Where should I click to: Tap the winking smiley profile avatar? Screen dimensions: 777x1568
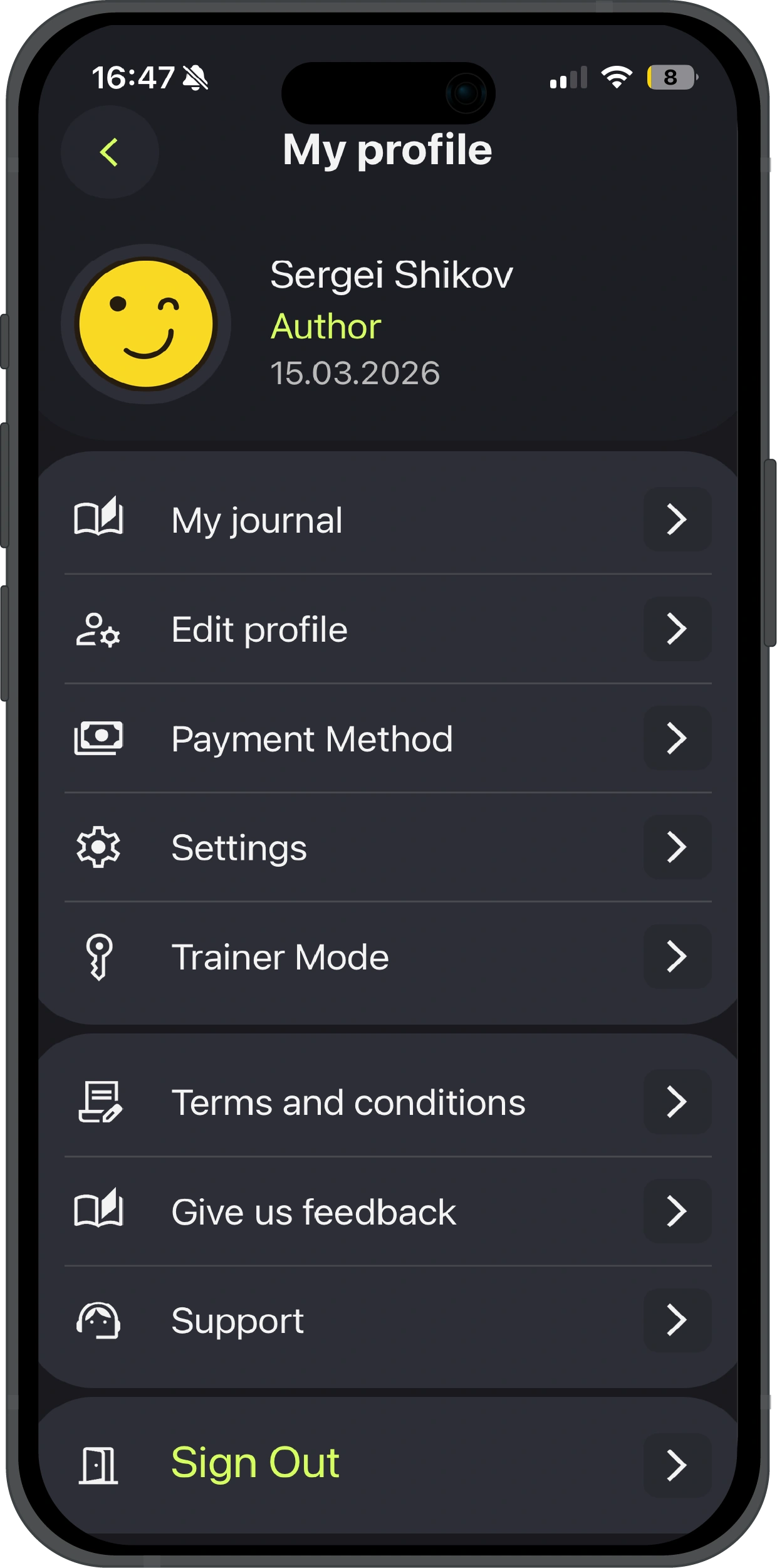(146, 324)
